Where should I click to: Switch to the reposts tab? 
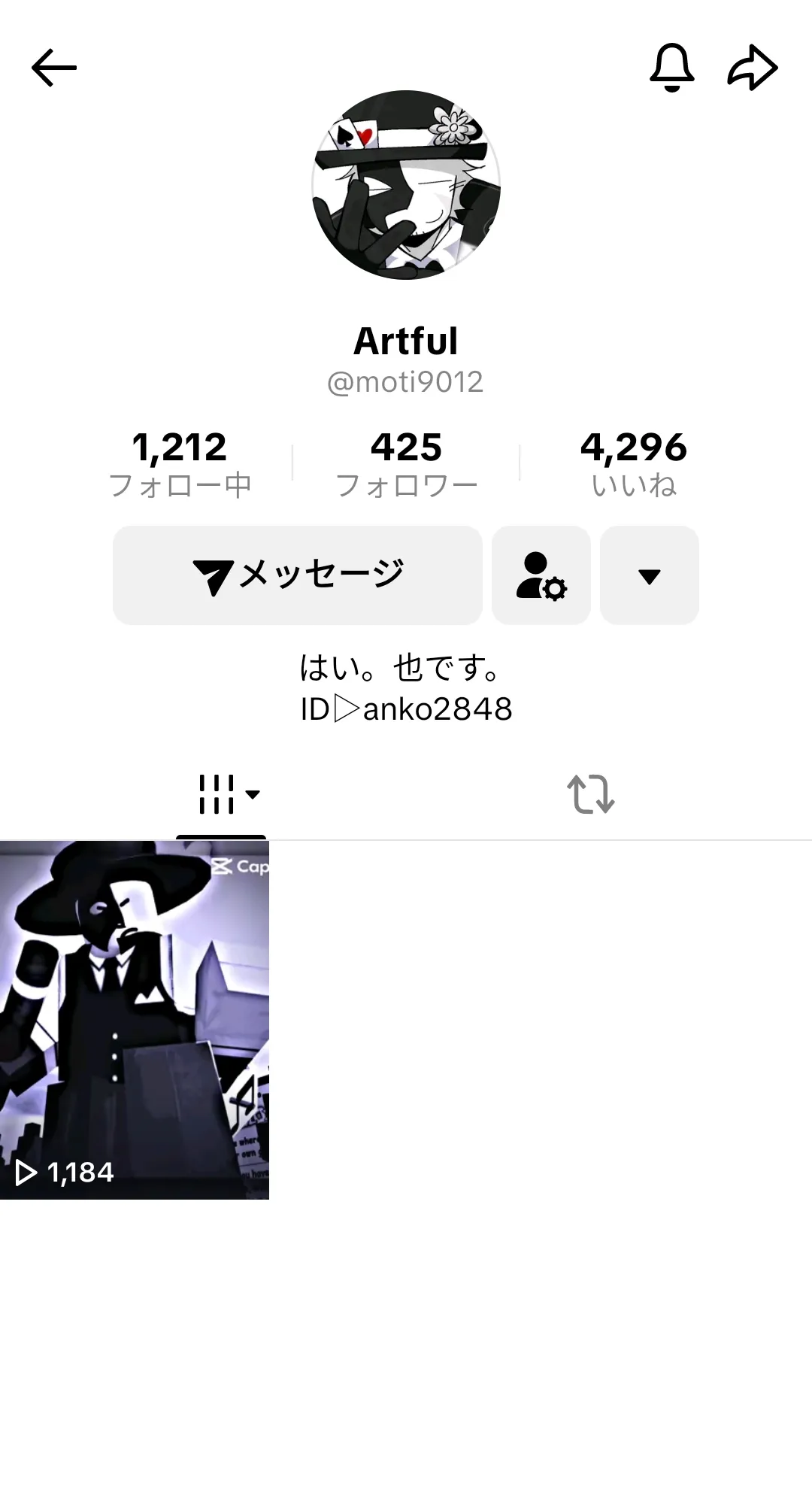point(591,794)
